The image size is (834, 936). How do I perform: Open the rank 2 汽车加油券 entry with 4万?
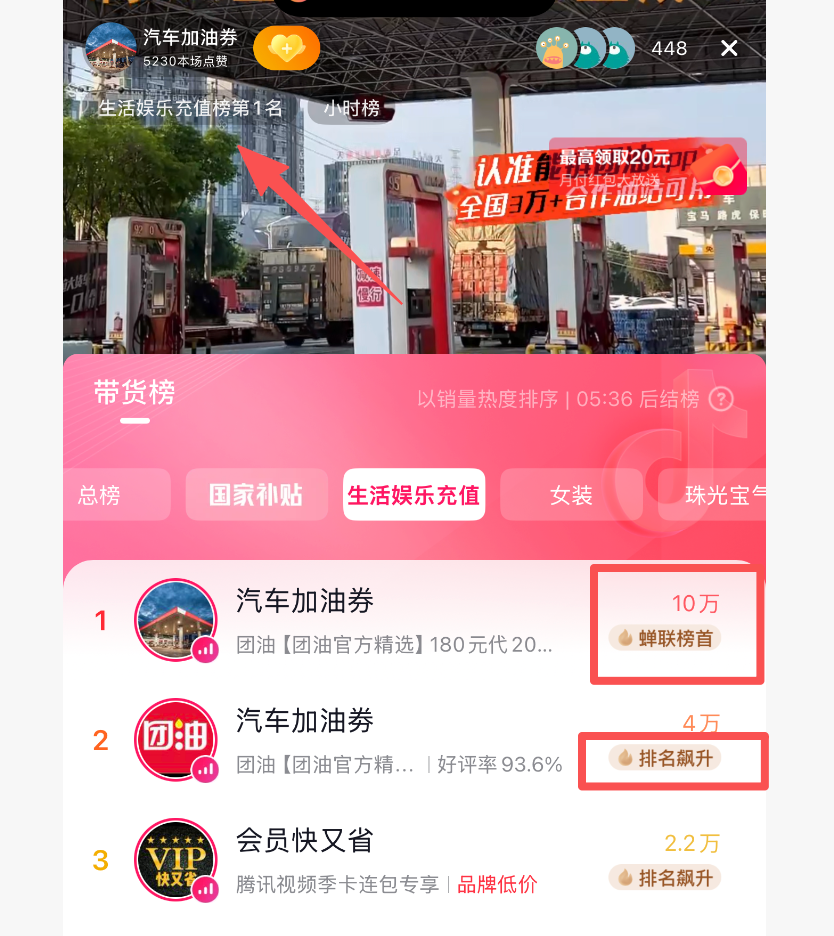(x=400, y=740)
